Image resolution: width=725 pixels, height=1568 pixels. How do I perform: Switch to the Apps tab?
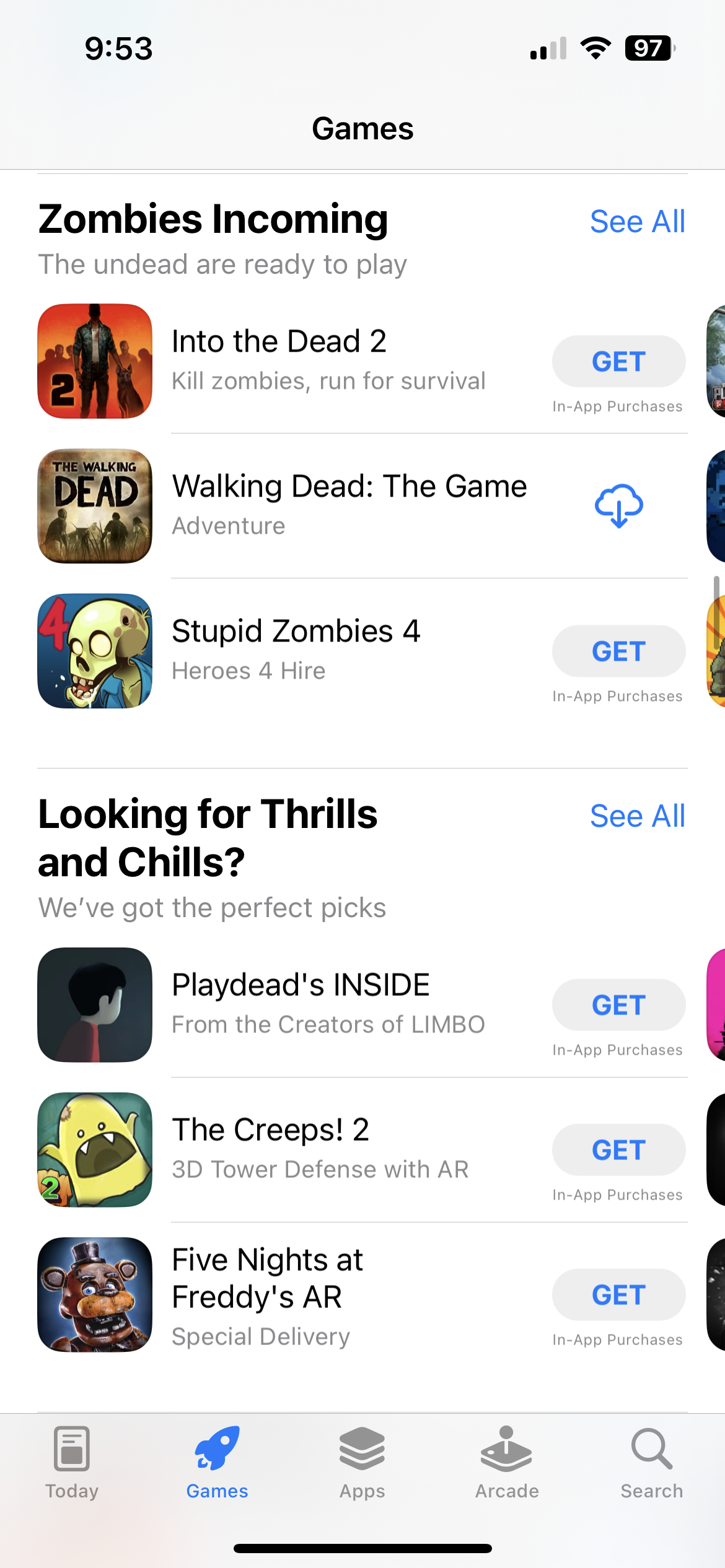[x=362, y=1463]
